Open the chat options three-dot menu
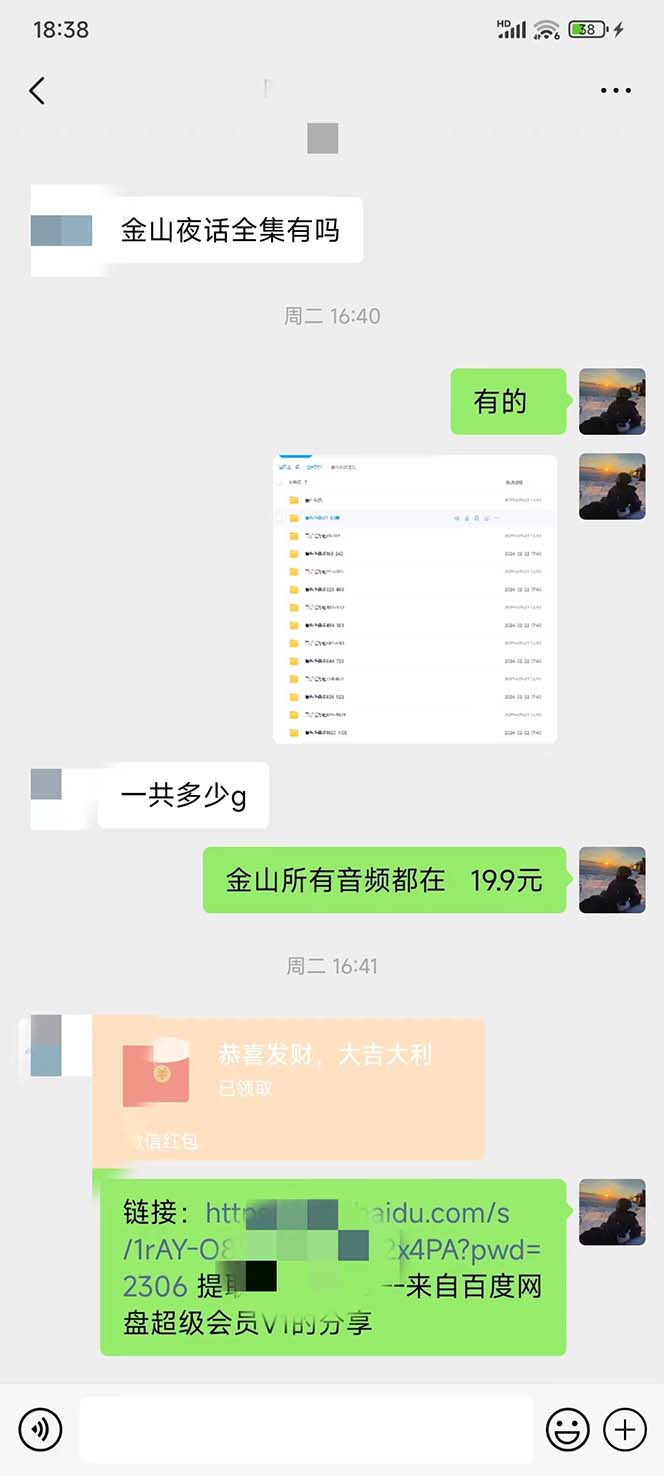The height and width of the screenshot is (1476, 664). click(615, 91)
